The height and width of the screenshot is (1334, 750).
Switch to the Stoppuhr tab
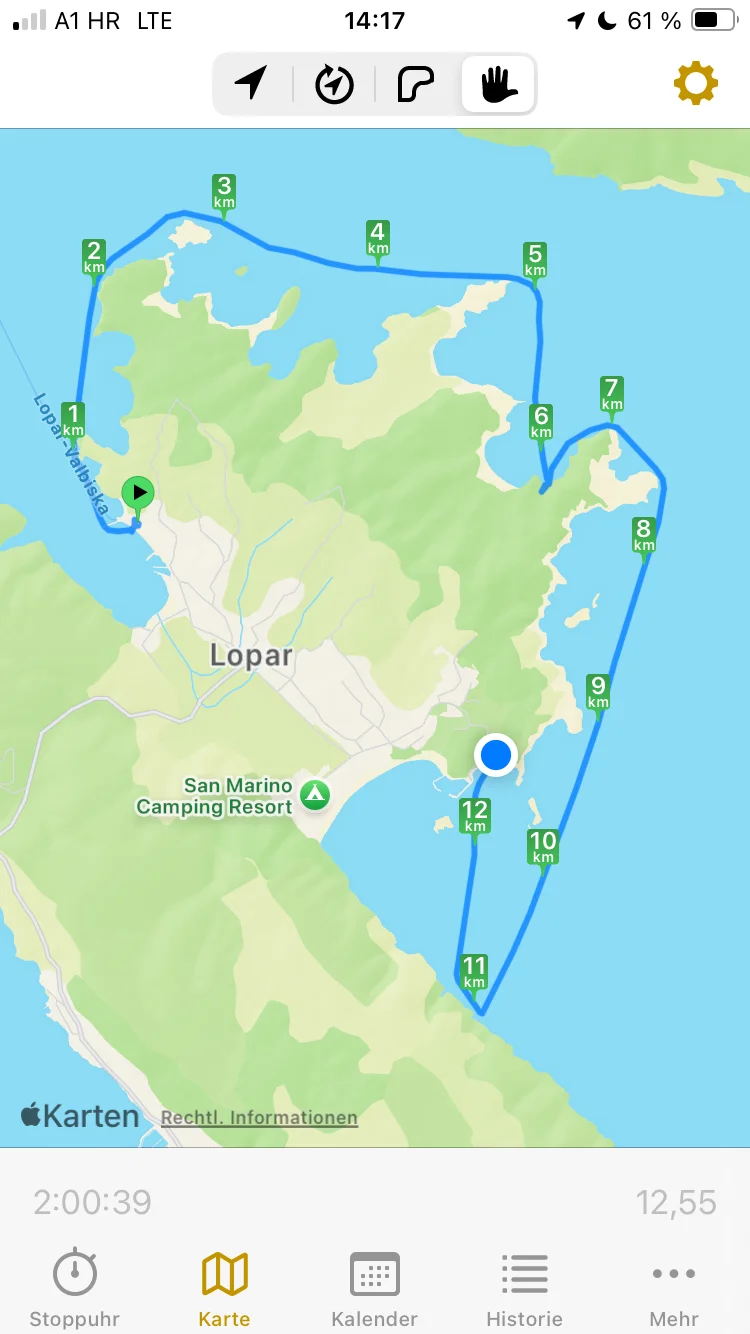75,1288
